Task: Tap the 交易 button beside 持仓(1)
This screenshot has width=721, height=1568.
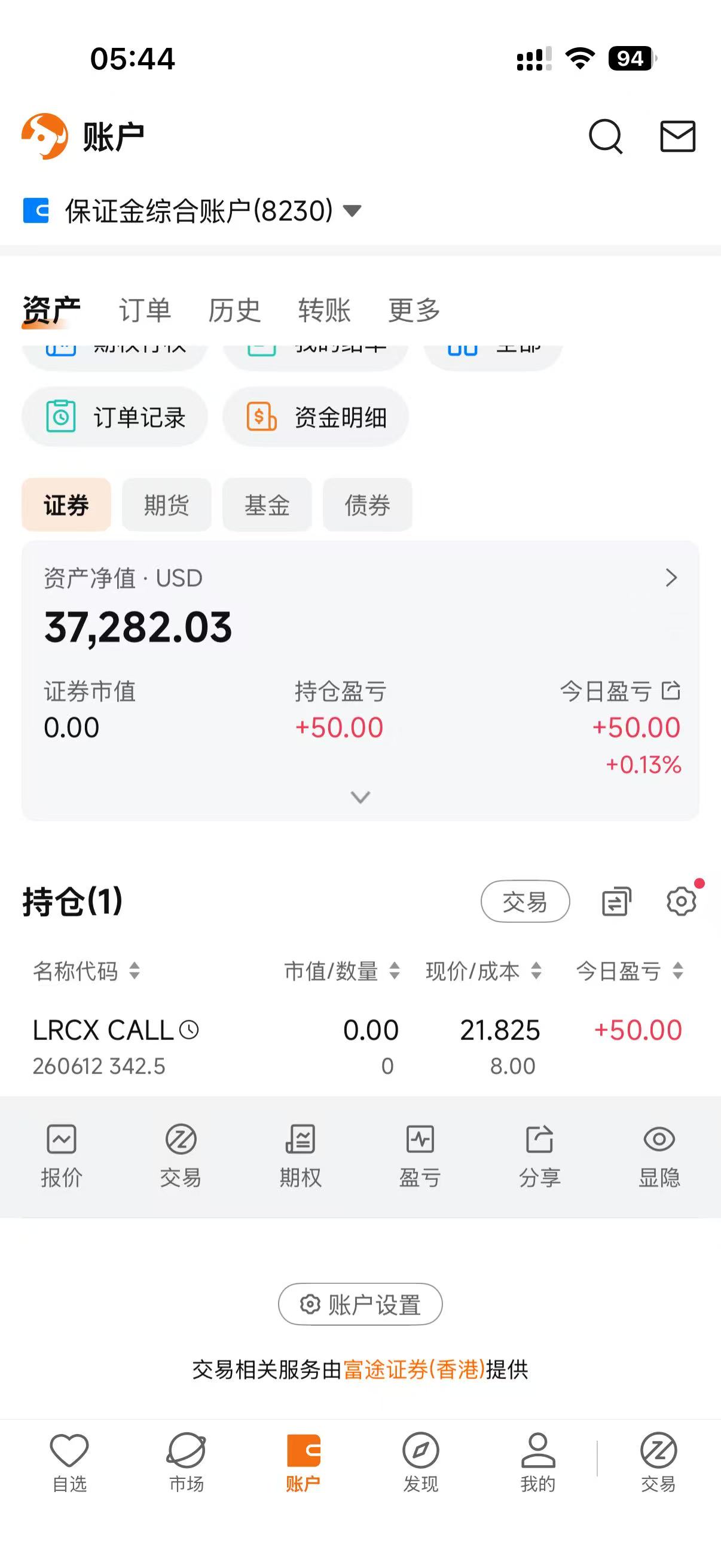Action: 525,901
